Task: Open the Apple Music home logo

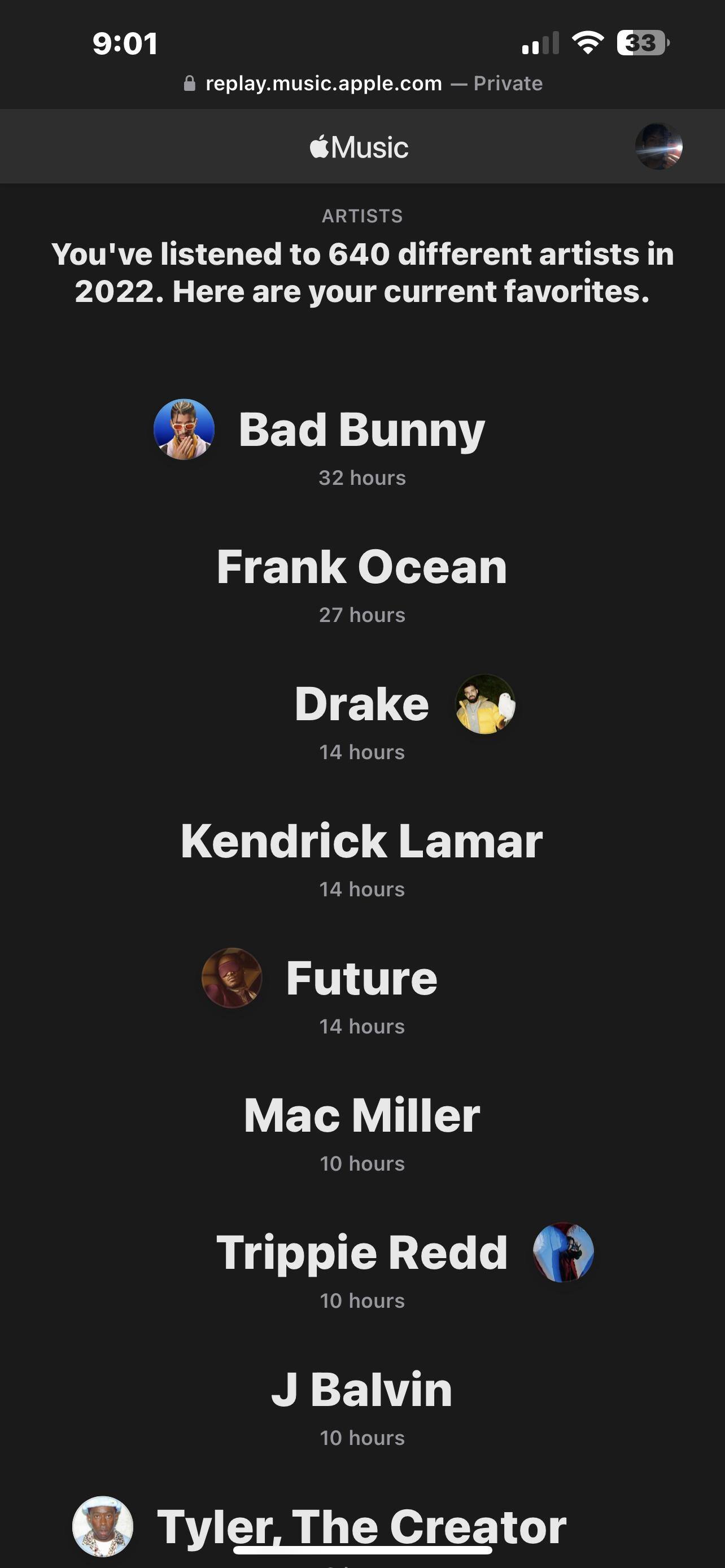Action: point(359,147)
